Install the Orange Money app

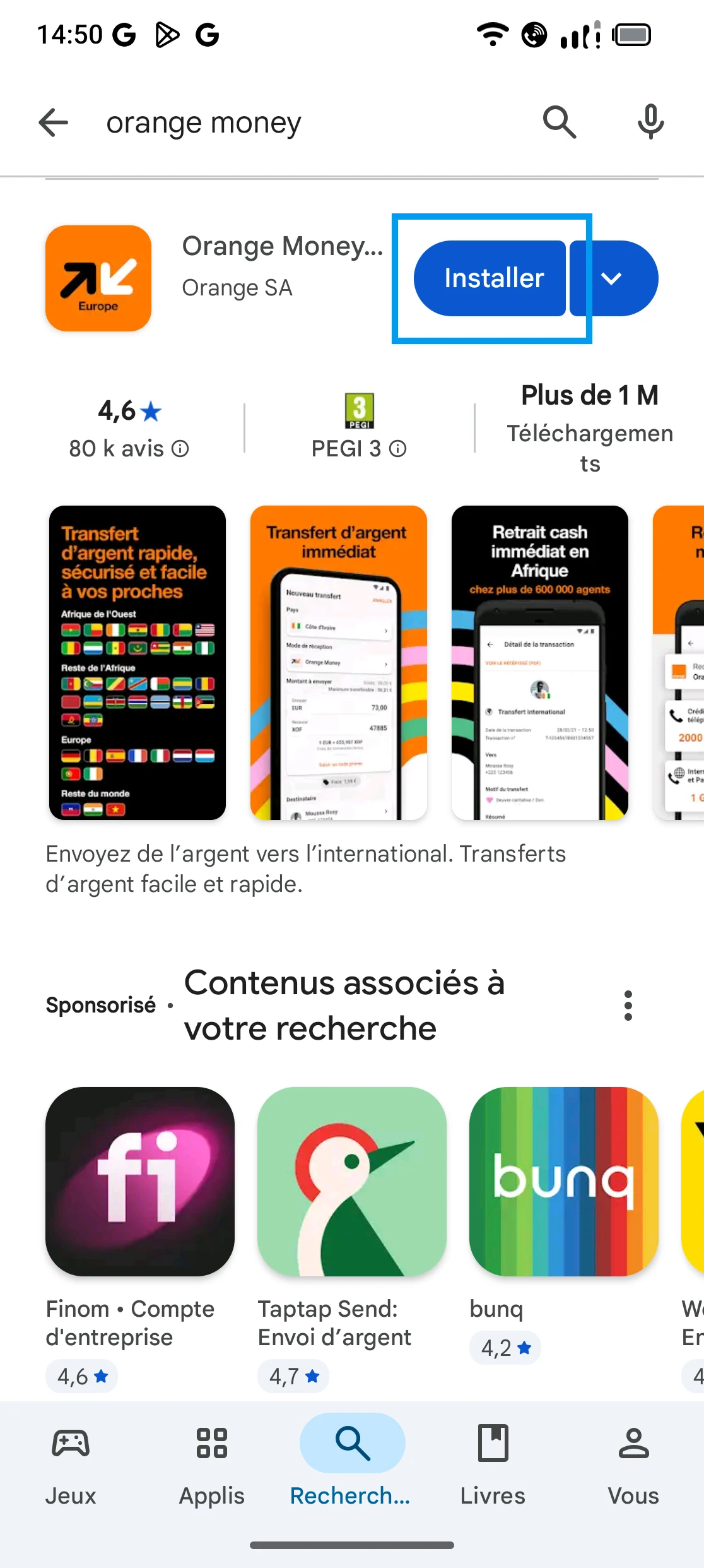490,278
